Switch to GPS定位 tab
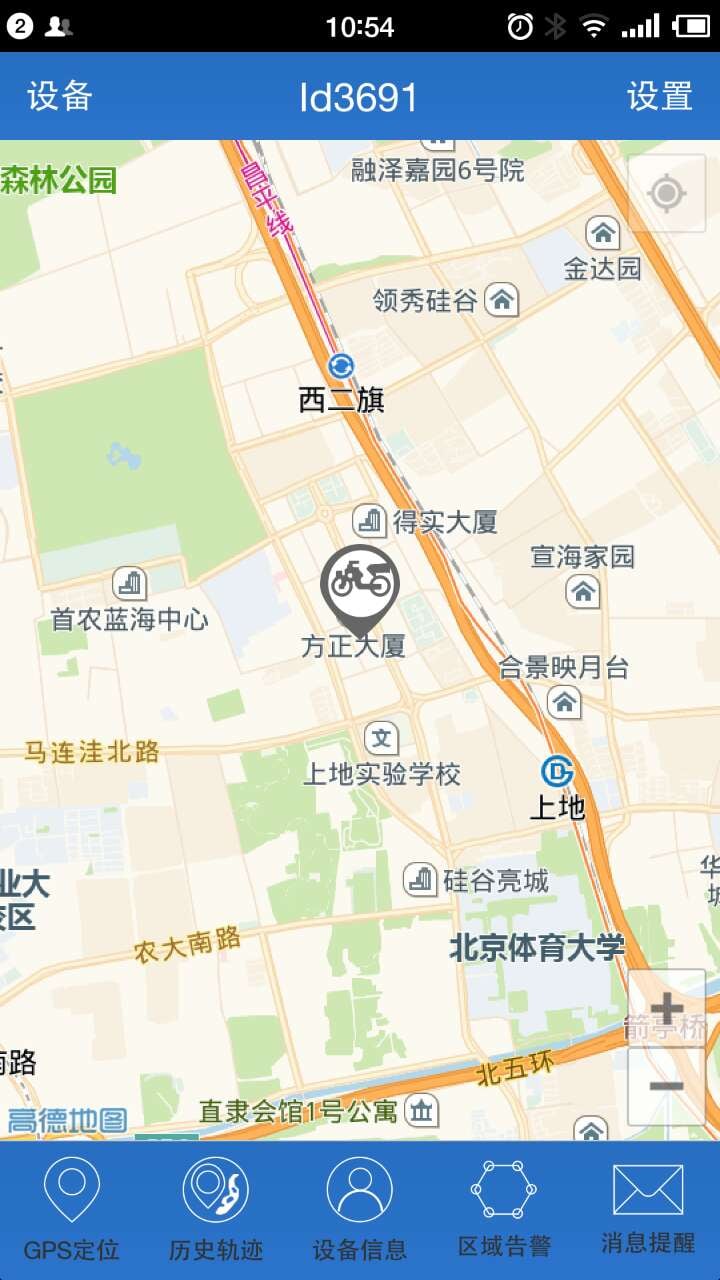 72,1210
